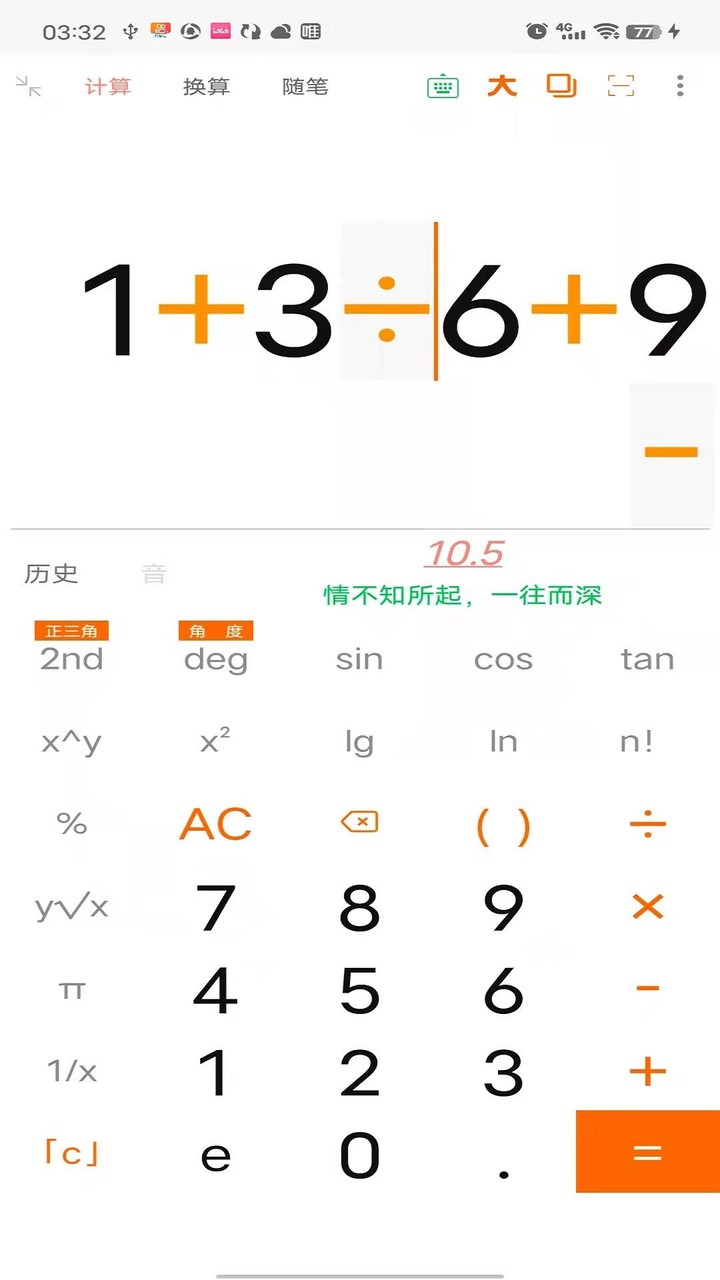This screenshot has width=720, height=1280.
Task: Insert π with the pi button
Action: [71, 990]
